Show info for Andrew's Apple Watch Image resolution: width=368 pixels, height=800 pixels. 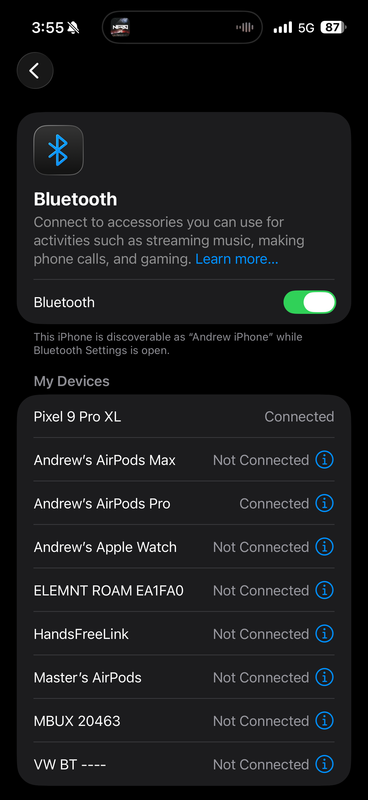[x=324, y=547]
